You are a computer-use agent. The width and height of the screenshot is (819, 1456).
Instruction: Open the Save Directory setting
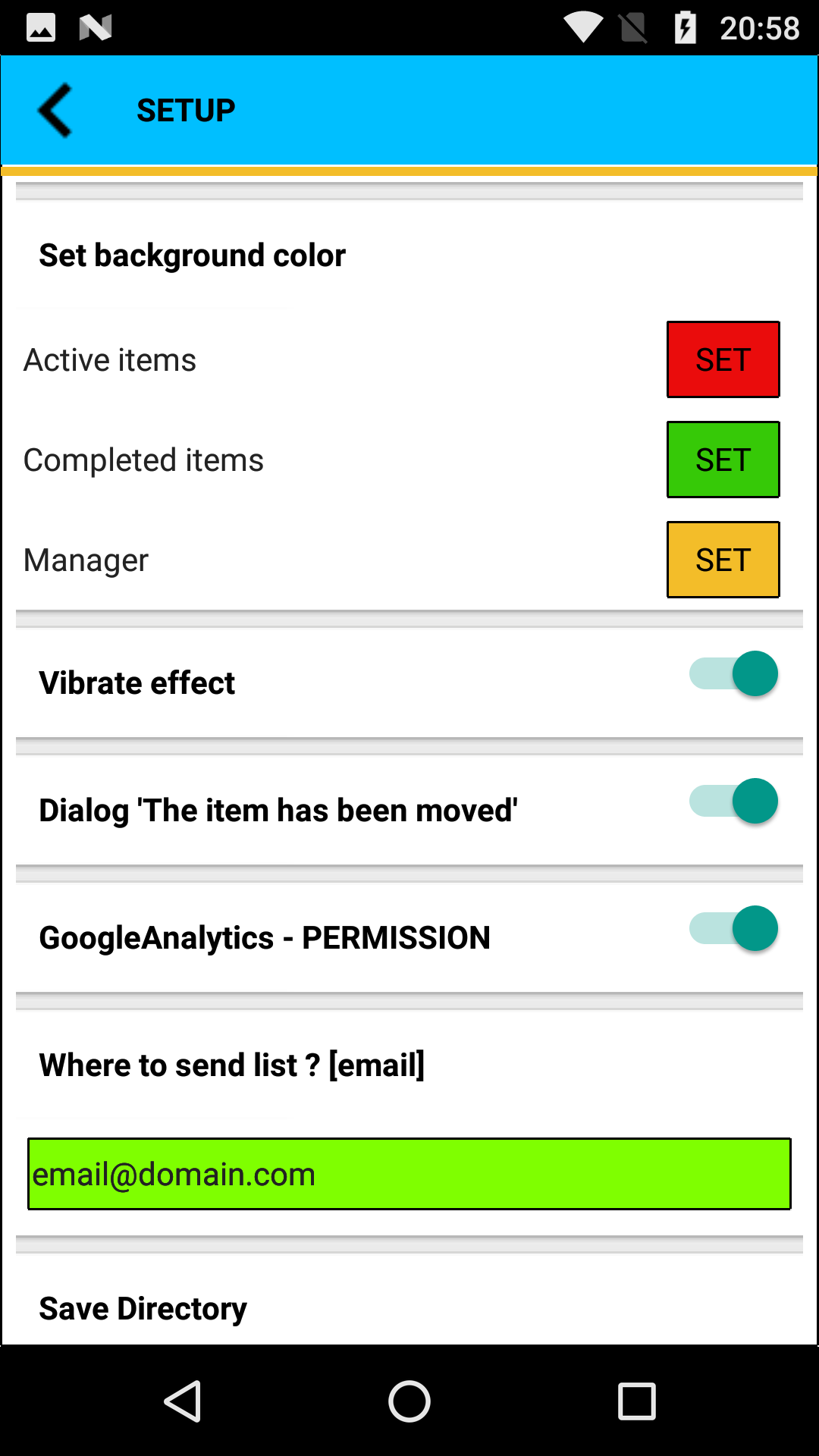(143, 1308)
